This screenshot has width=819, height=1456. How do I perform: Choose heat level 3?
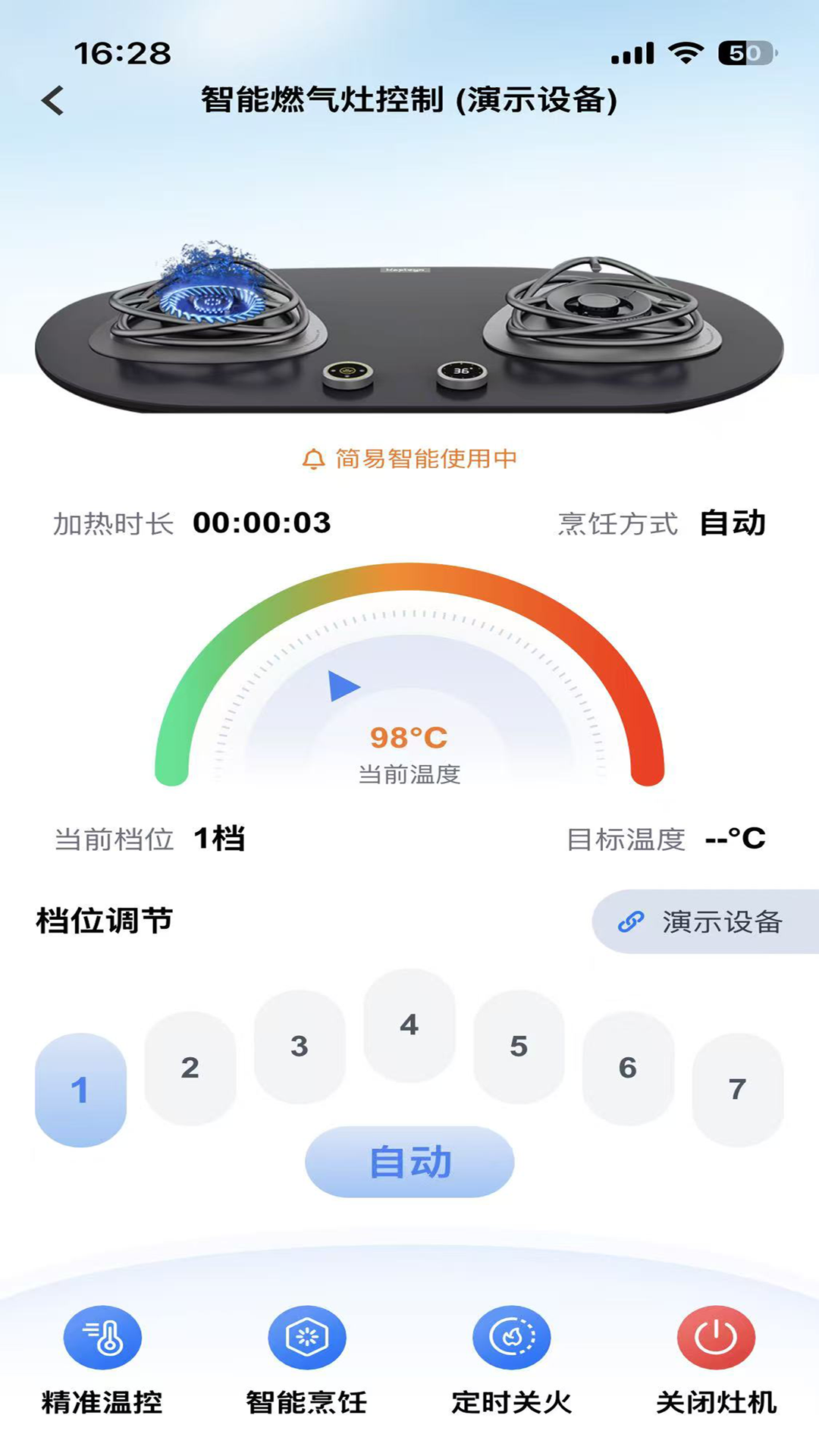[x=300, y=1046]
